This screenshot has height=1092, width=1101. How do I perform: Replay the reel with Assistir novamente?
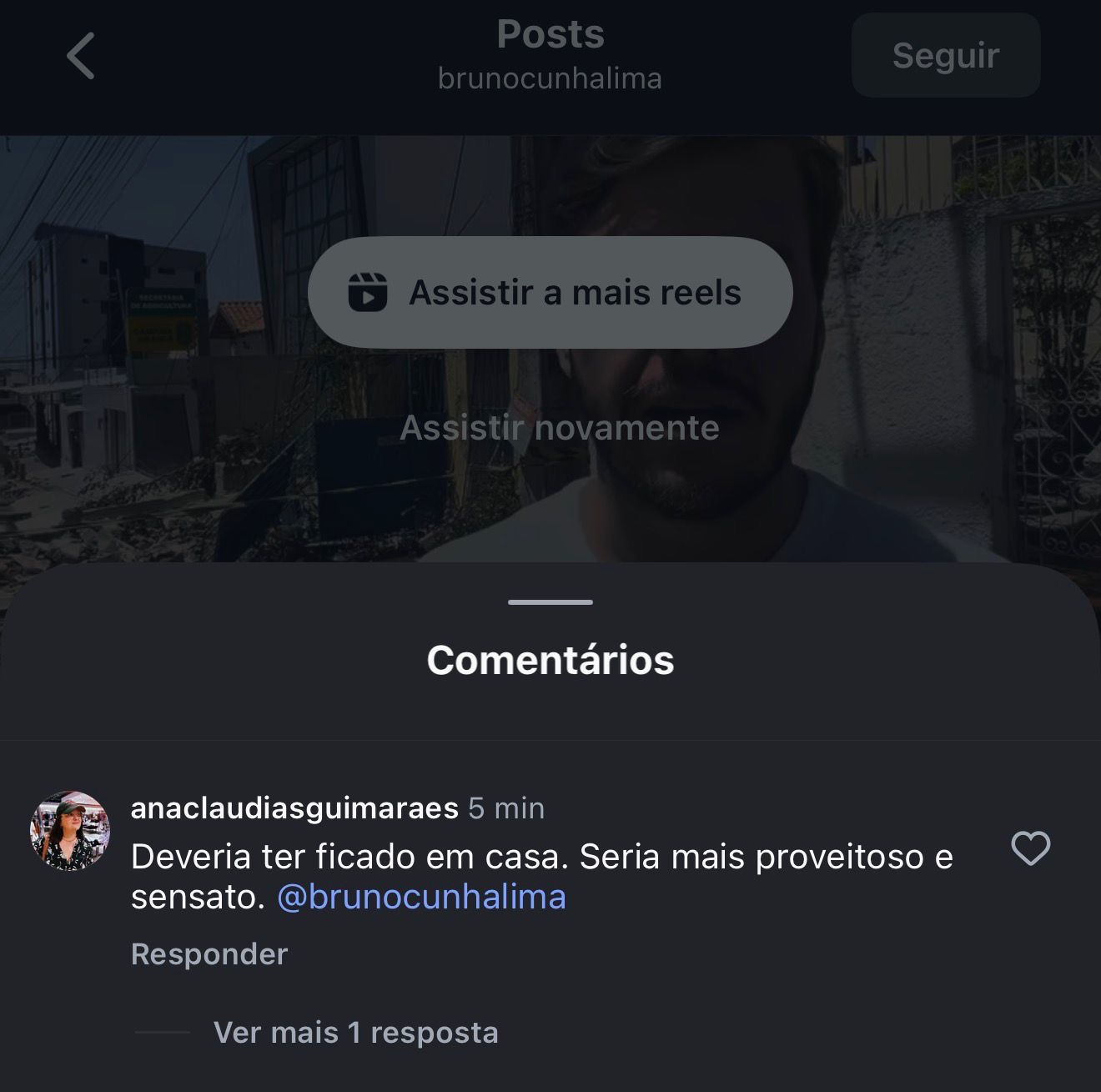click(x=559, y=428)
